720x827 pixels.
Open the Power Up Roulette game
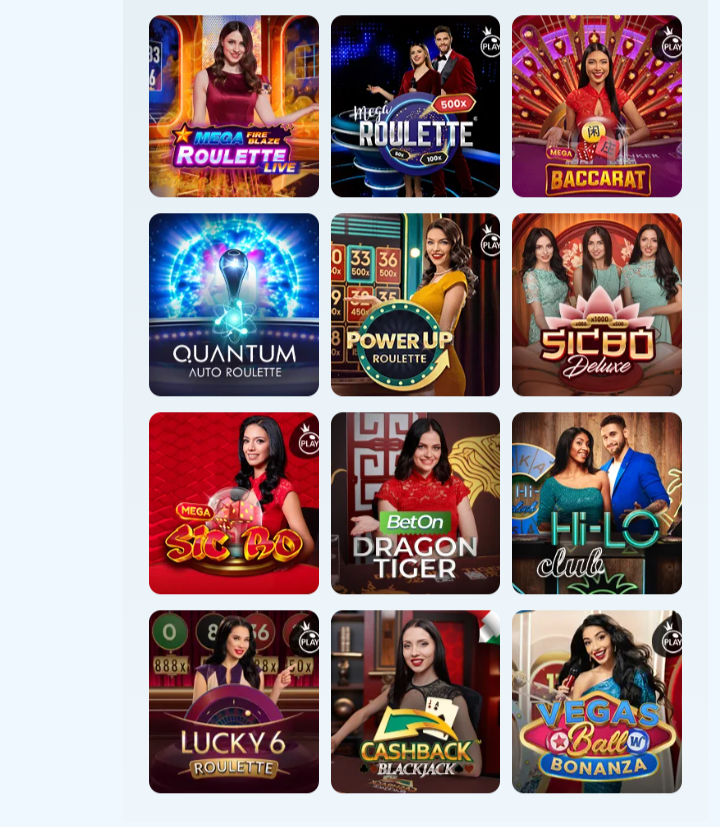pyautogui.click(x=415, y=304)
